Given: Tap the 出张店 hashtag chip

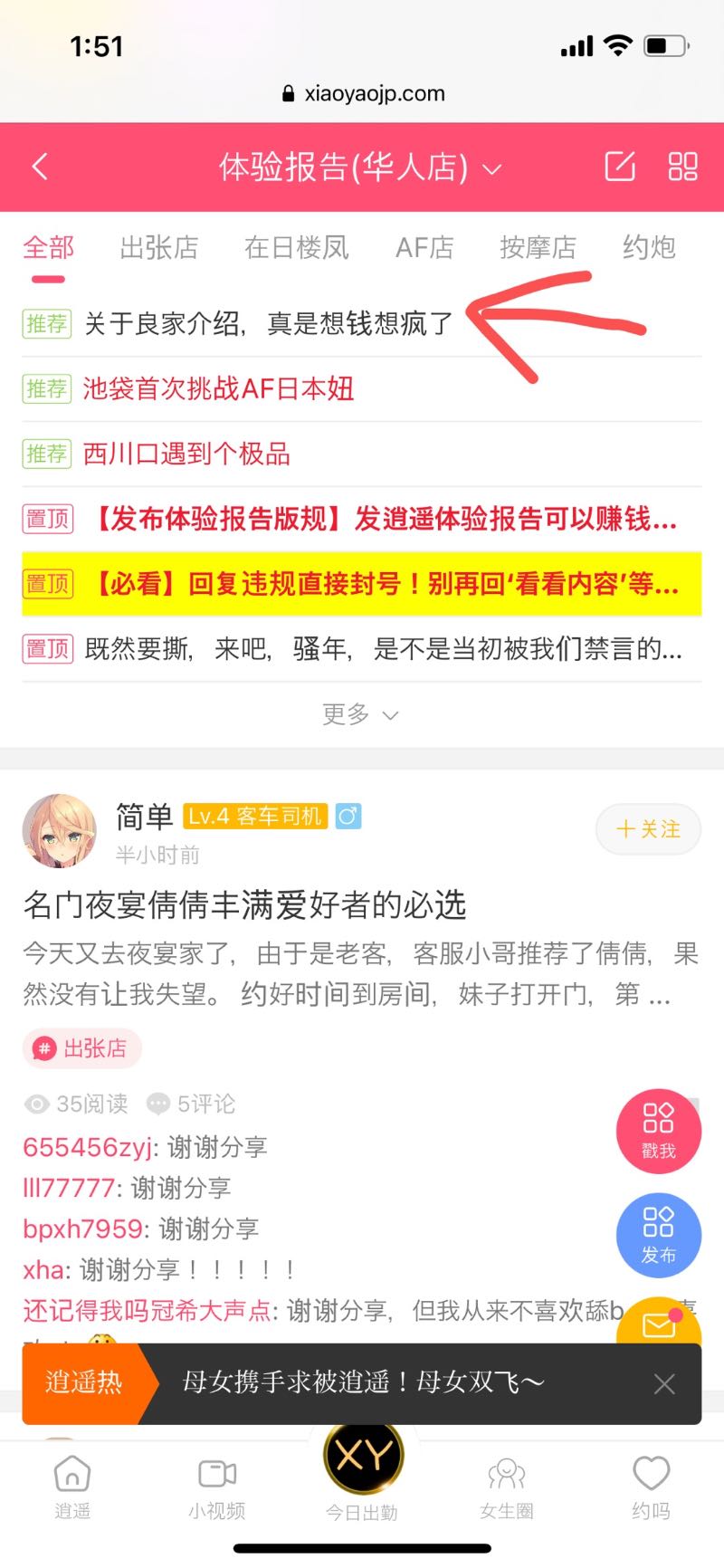Looking at the screenshot, I should coord(82,1048).
